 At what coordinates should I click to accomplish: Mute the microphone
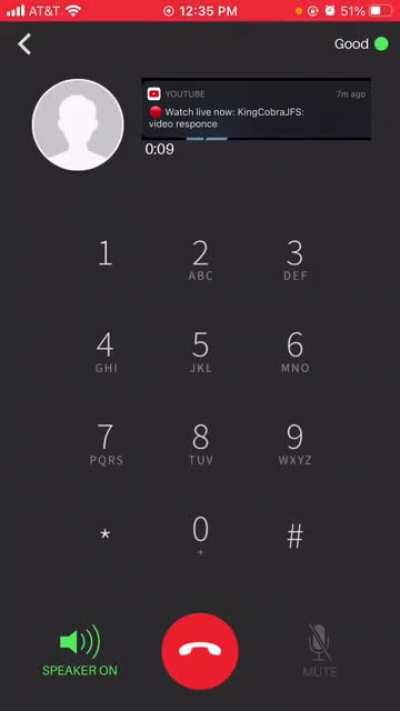pyautogui.click(x=320, y=651)
